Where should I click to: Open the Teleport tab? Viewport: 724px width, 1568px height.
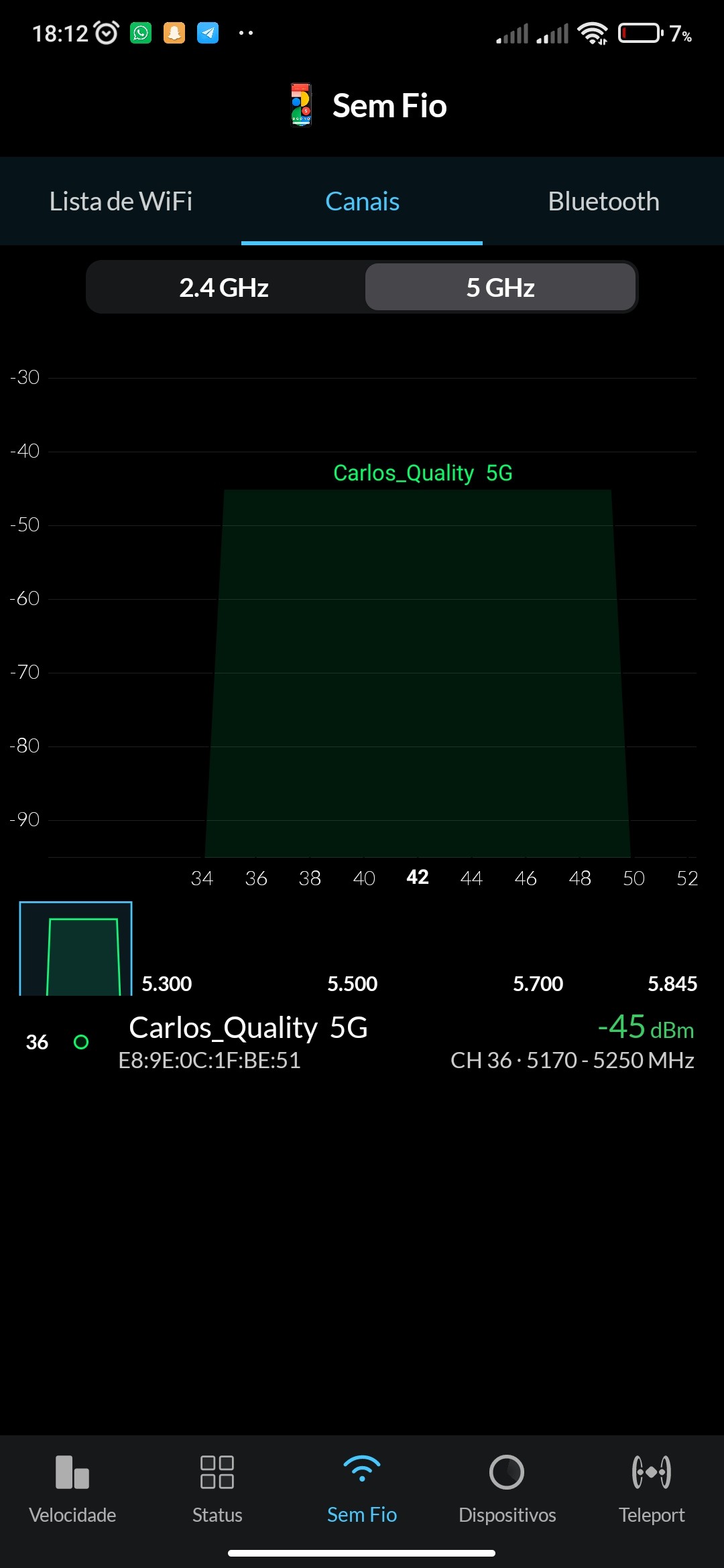[x=652, y=1488]
